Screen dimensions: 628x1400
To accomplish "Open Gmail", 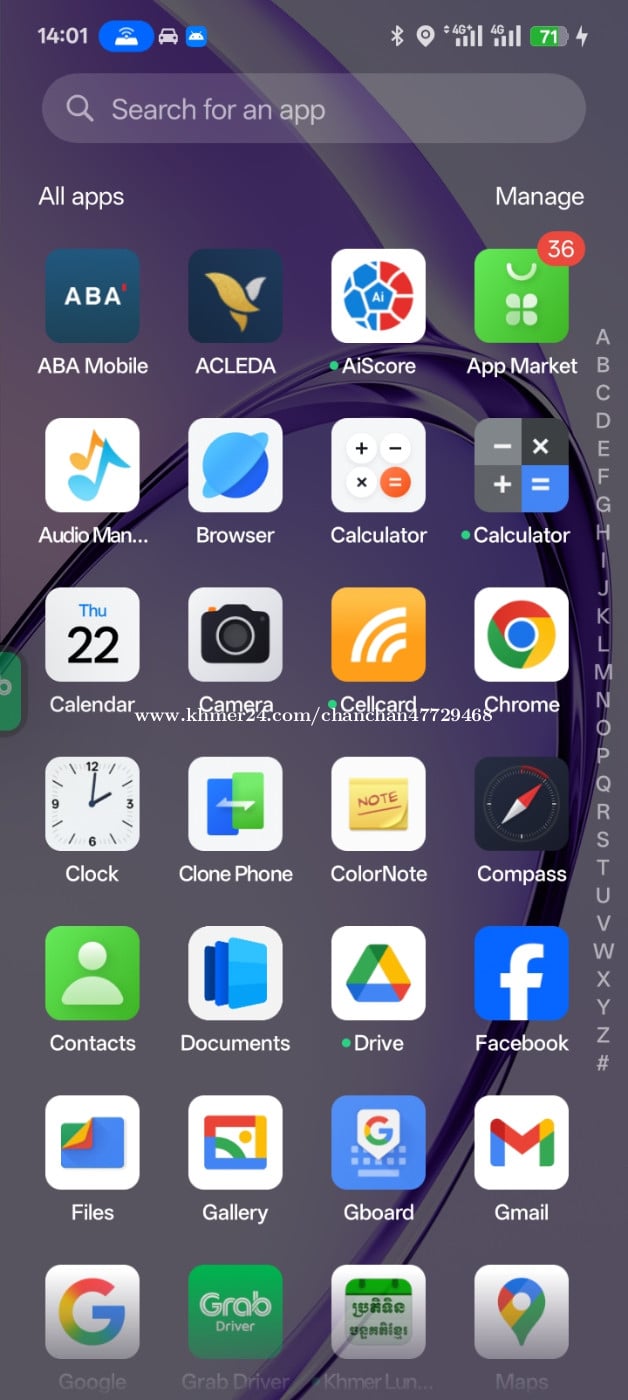I will (x=521, y=1141).
